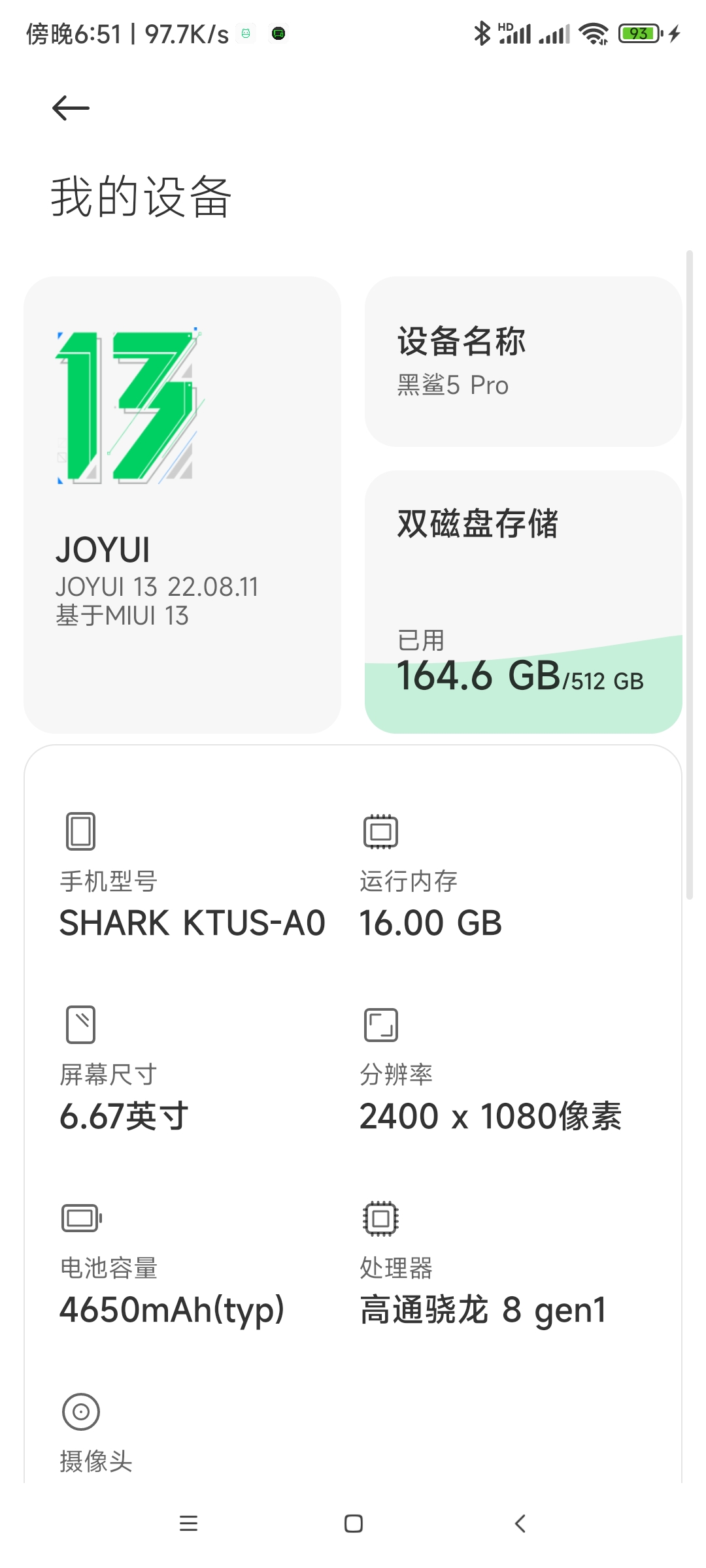
Task: Open the JOYUI 13 version card
Action: coord(182,504)
